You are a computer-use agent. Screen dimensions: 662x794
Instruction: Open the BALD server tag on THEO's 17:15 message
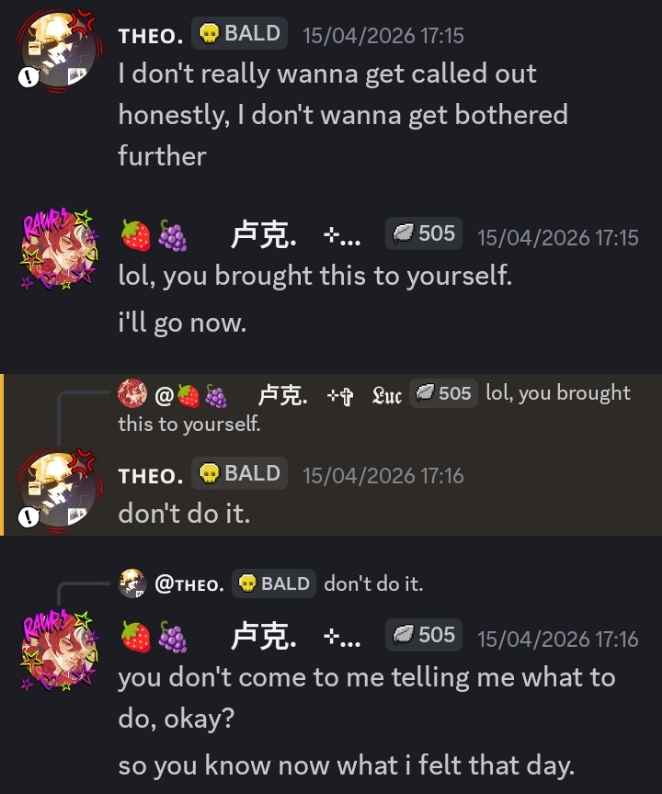click(239, 34)
